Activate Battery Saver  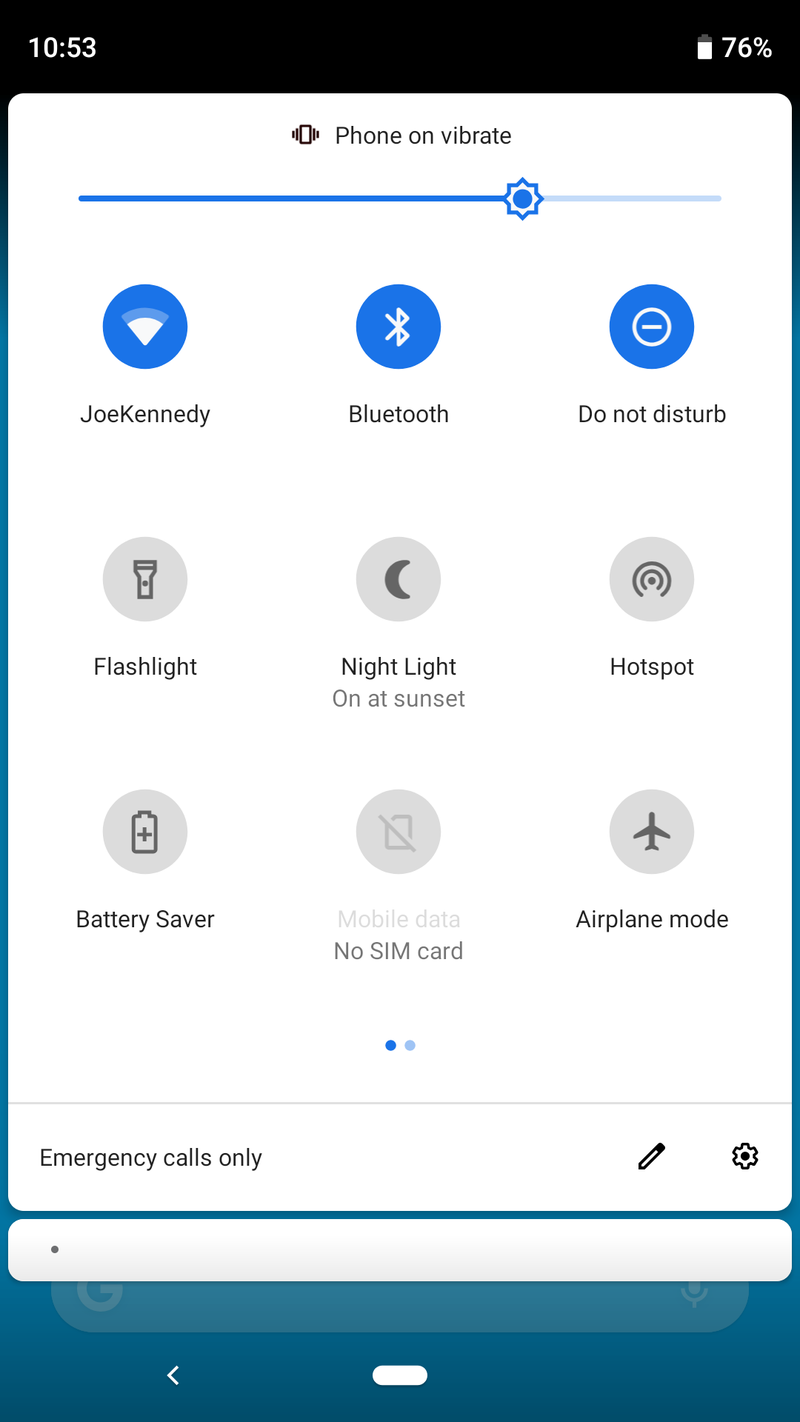click(x=145, y=831)
